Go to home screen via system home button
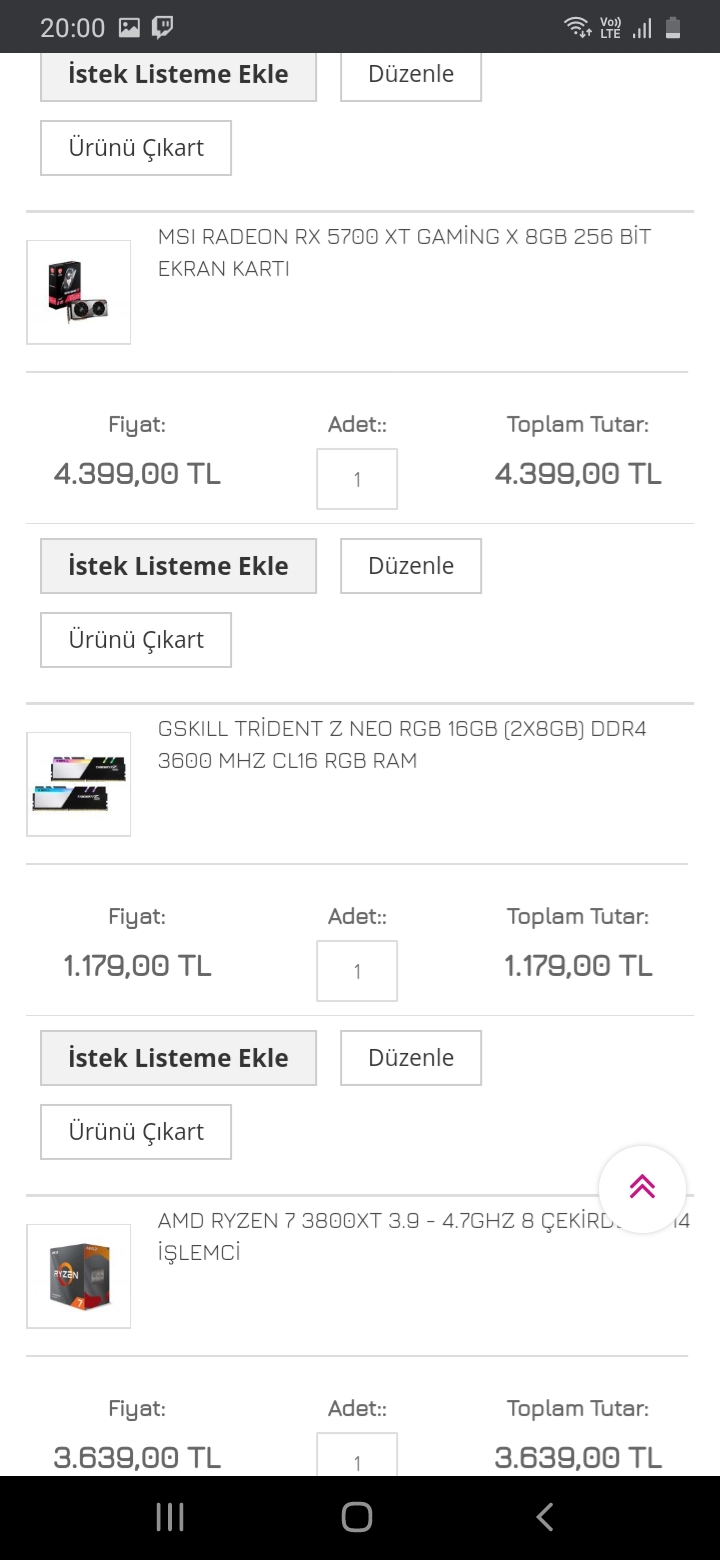Screen dimensions: 720x1560 tap(357, 1517)
